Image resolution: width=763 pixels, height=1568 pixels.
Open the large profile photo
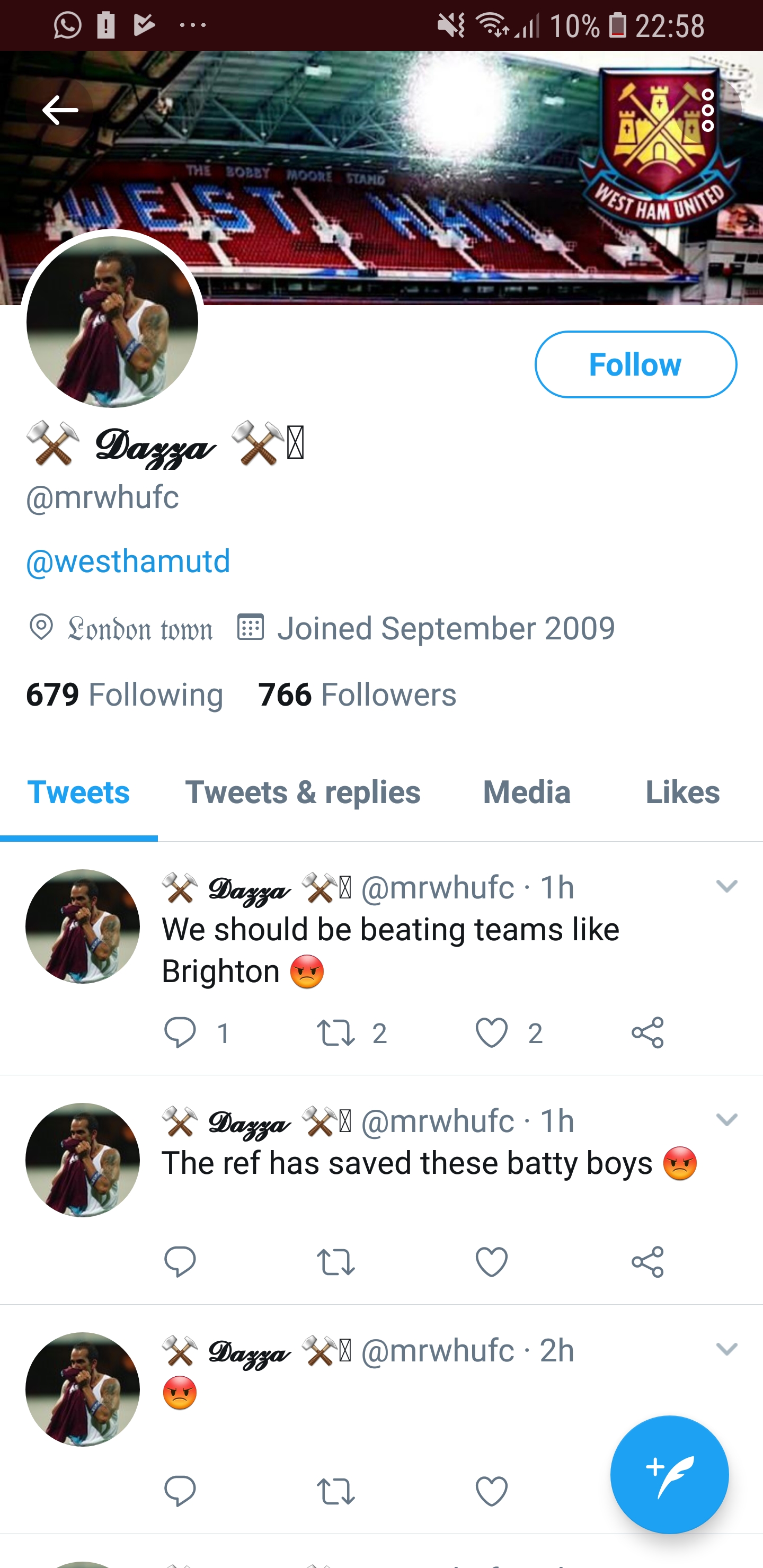pos(113,322)
